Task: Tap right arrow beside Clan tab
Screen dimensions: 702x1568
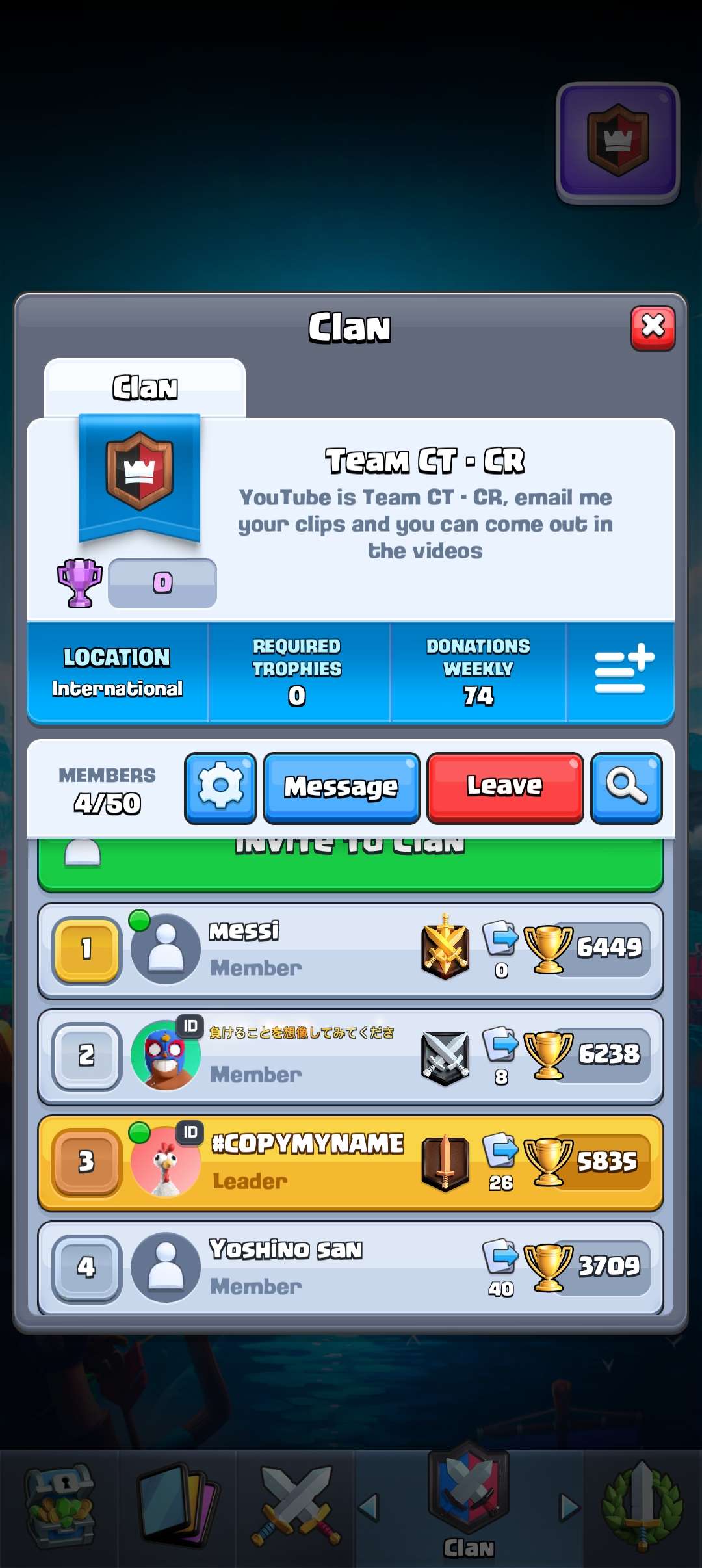Action: click(569, 1508)
